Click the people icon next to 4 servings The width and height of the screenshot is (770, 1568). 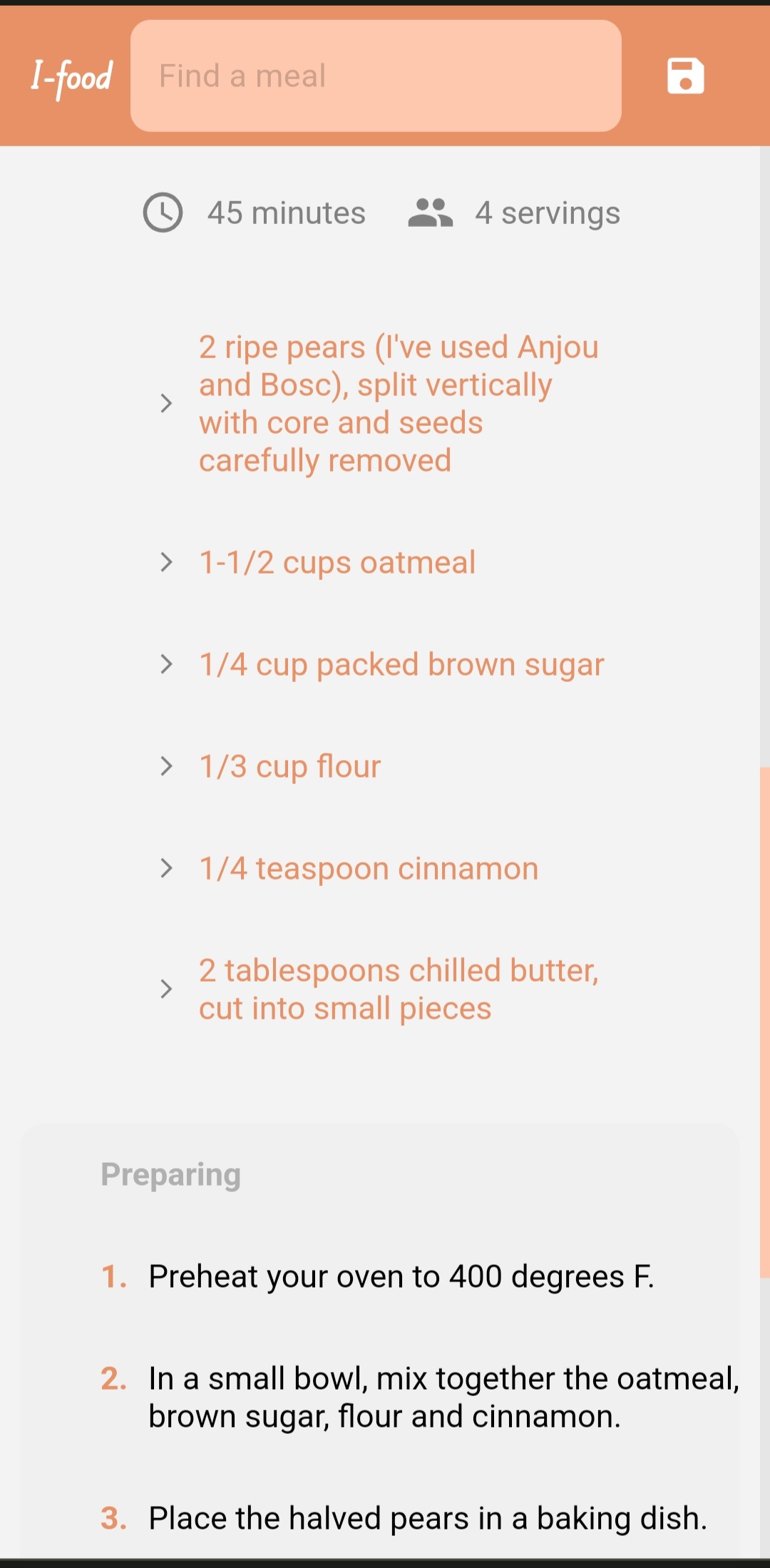431,212
